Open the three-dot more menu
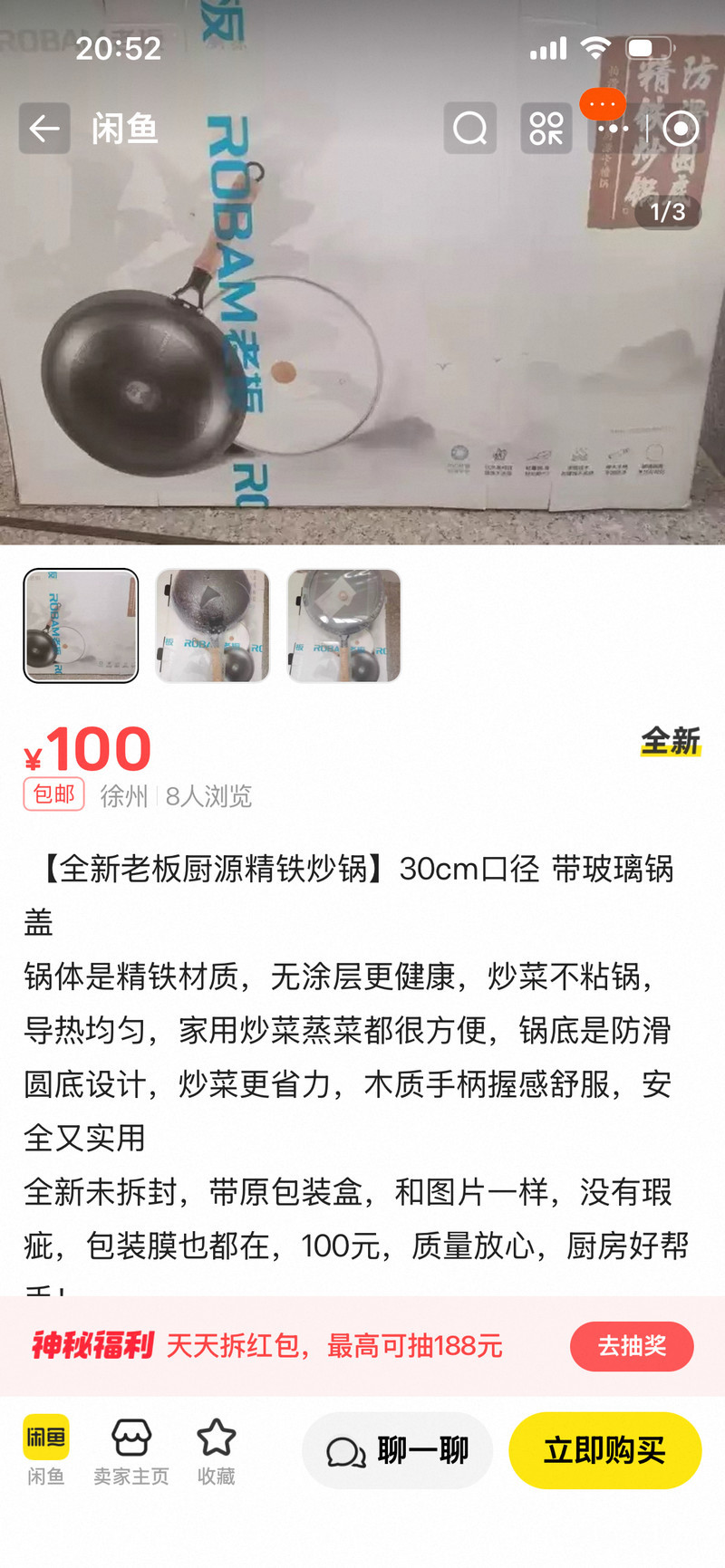725x1568 pixels. (613, 129)
